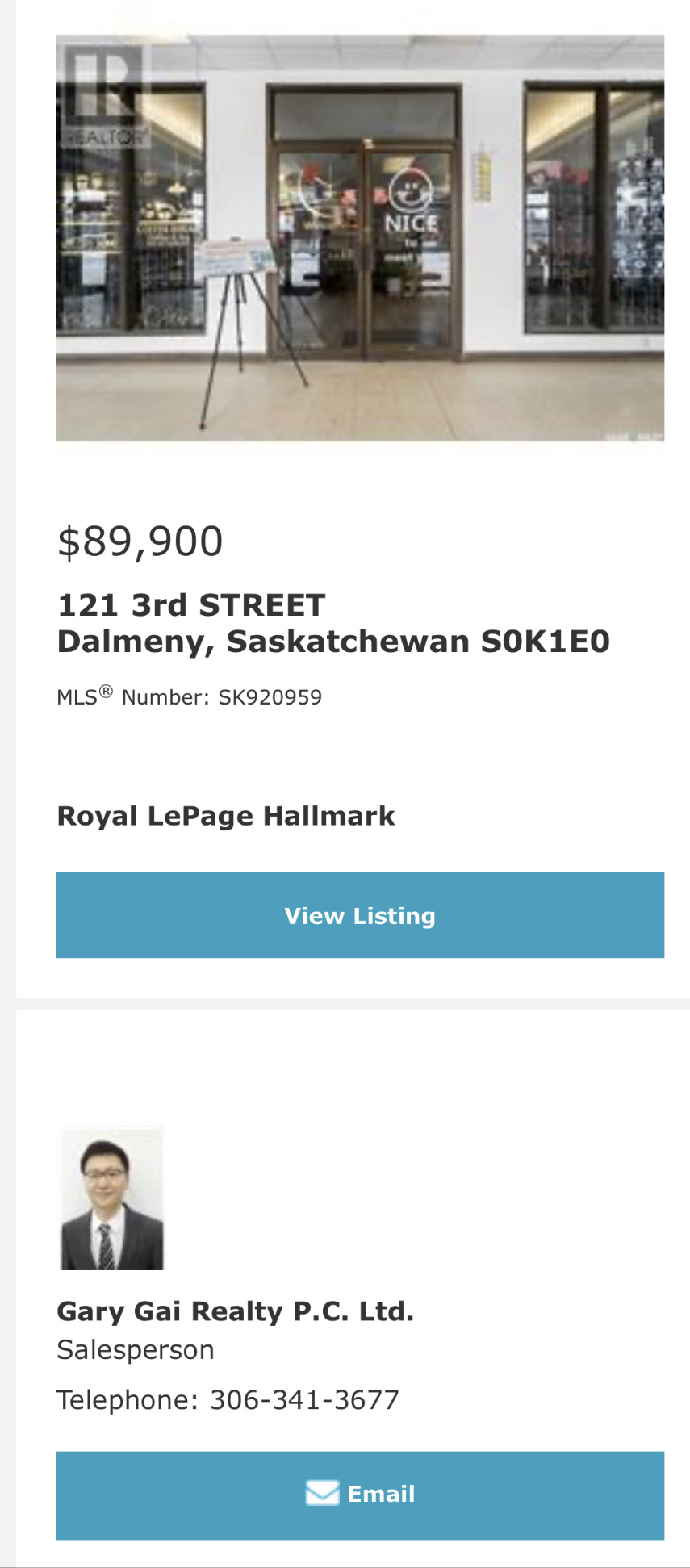
Task: Open the 121 3rd Street listing photo
Action: [360, 237]
